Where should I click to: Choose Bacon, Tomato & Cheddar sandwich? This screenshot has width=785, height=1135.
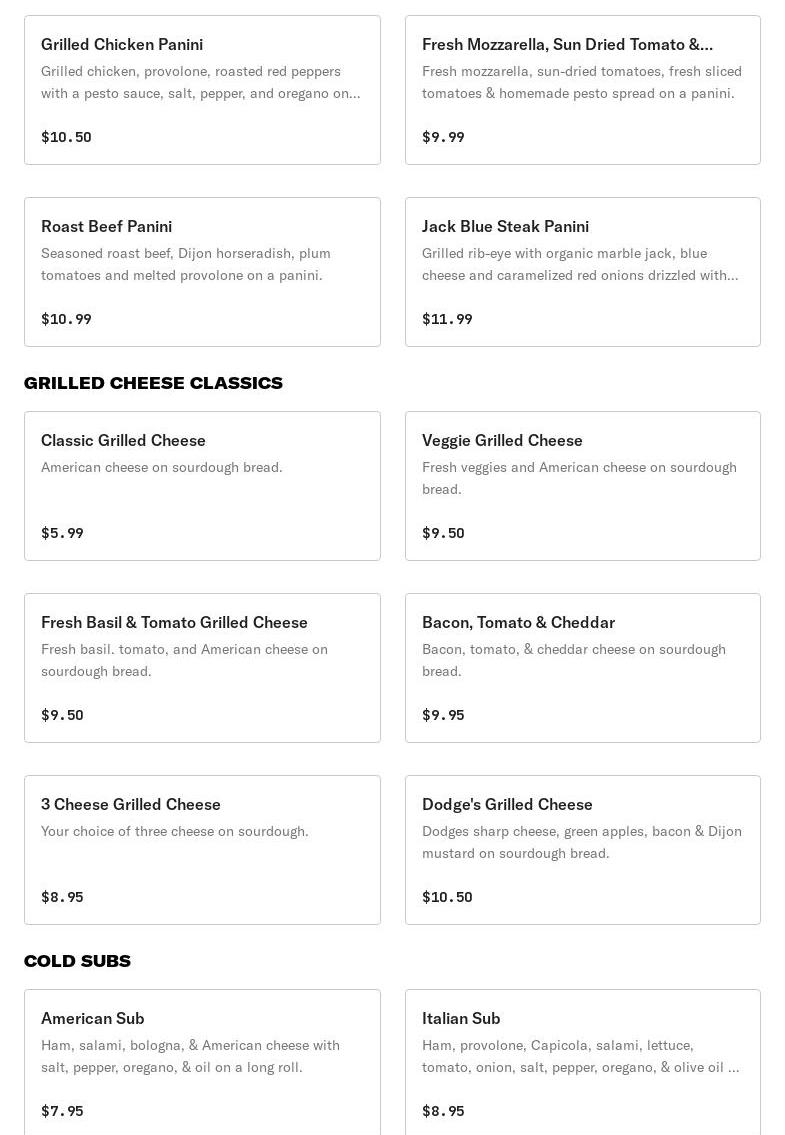[x=582, y=668]
